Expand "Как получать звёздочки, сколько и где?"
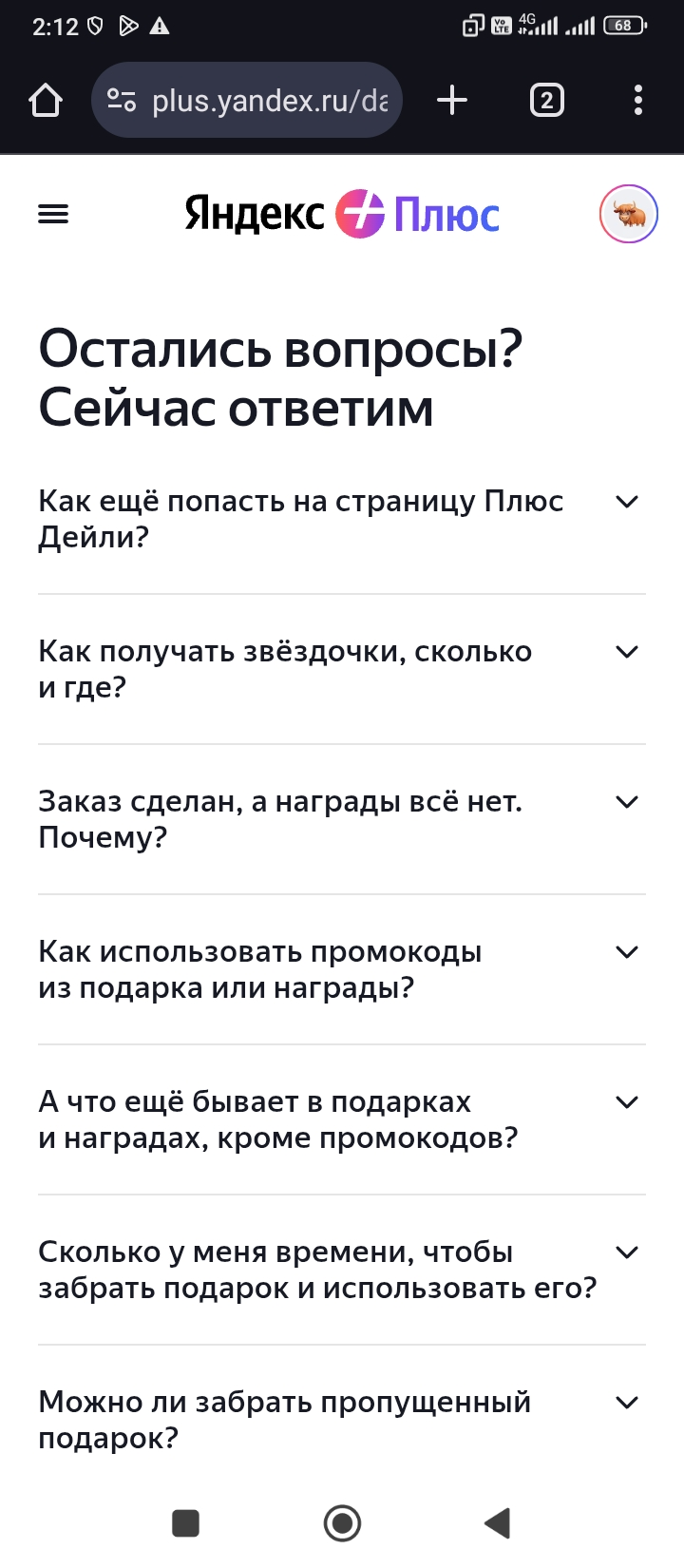Image resolution: width=684 pixels, height=1568 pixels. (342, 669)
